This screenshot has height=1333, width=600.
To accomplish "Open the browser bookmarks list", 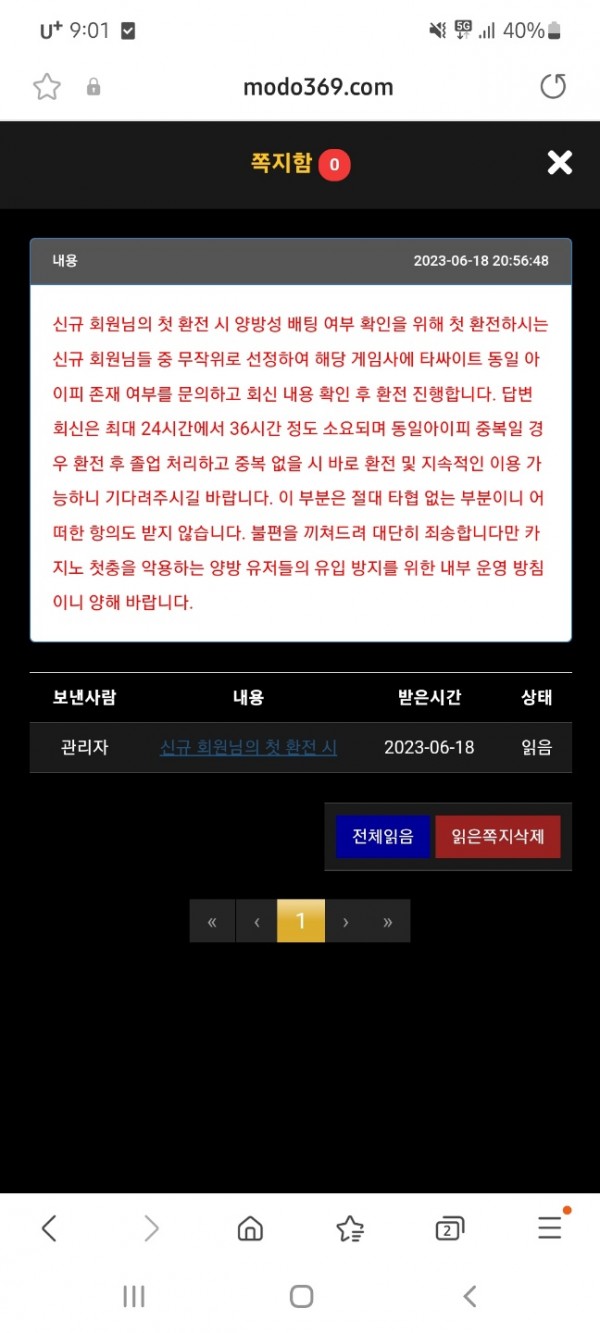I will pyautogui.click(x=350, y=1228).
